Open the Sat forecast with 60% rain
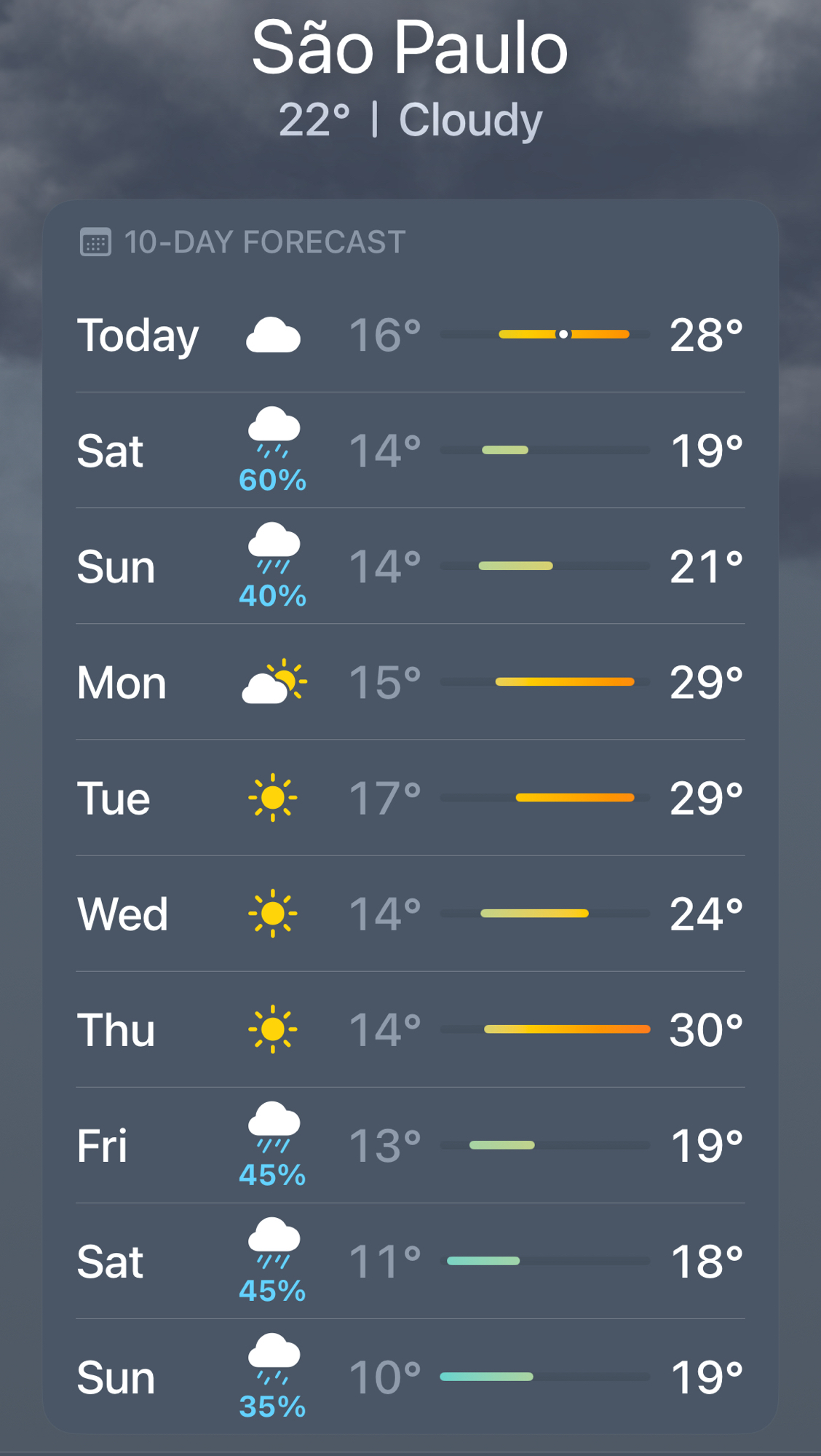Screen dimensions: 821x1456 [x=410, y=451]
